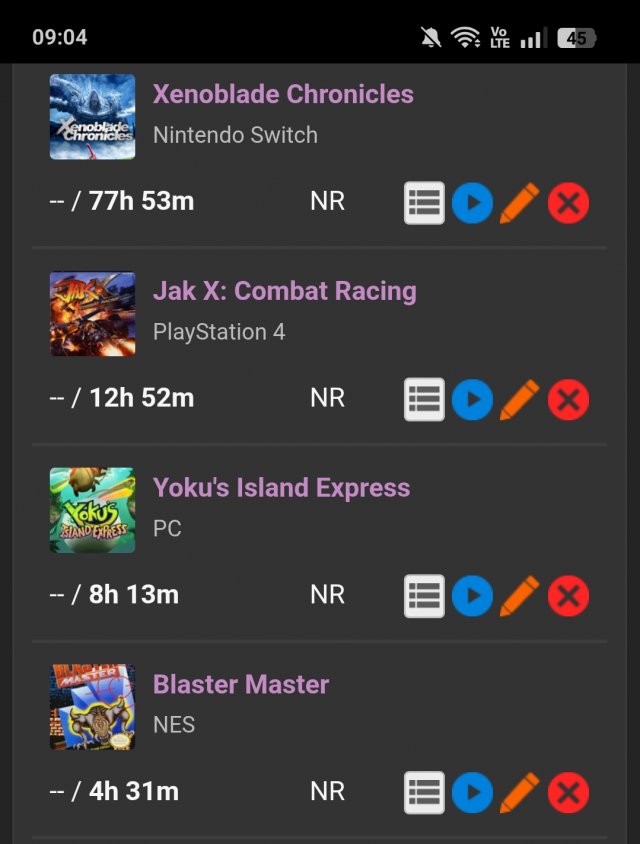
Task: Edit the Blaster Master entry
Action: (x=519, y=794)
